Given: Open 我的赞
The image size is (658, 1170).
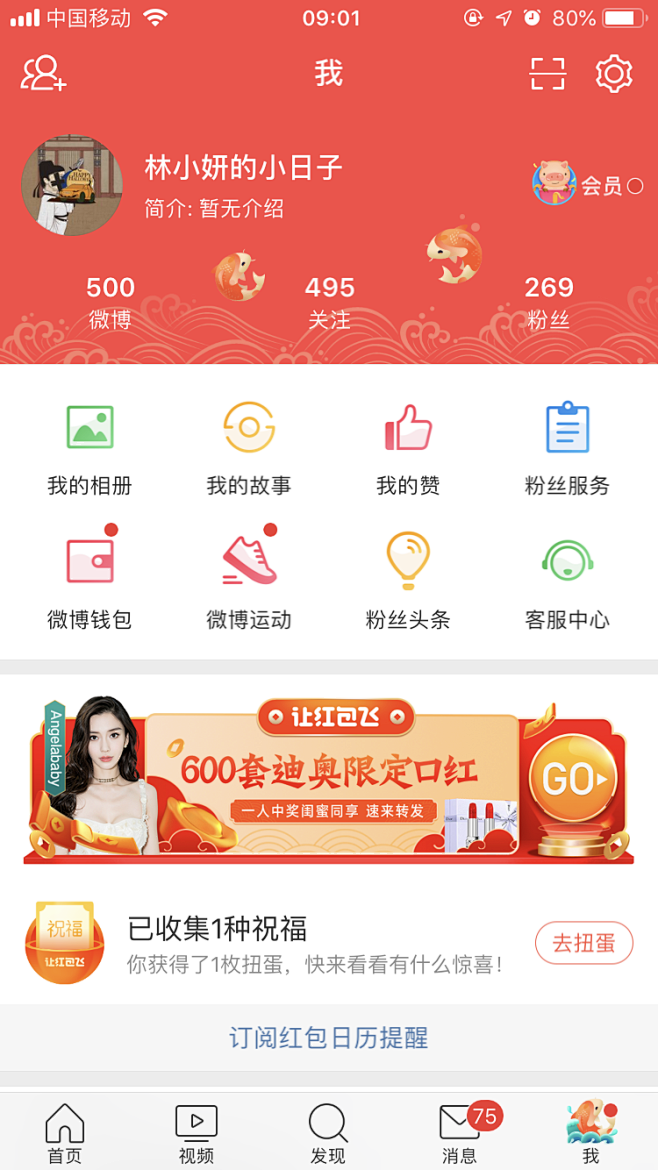Looking at the screenshot, I should [408, 449].
